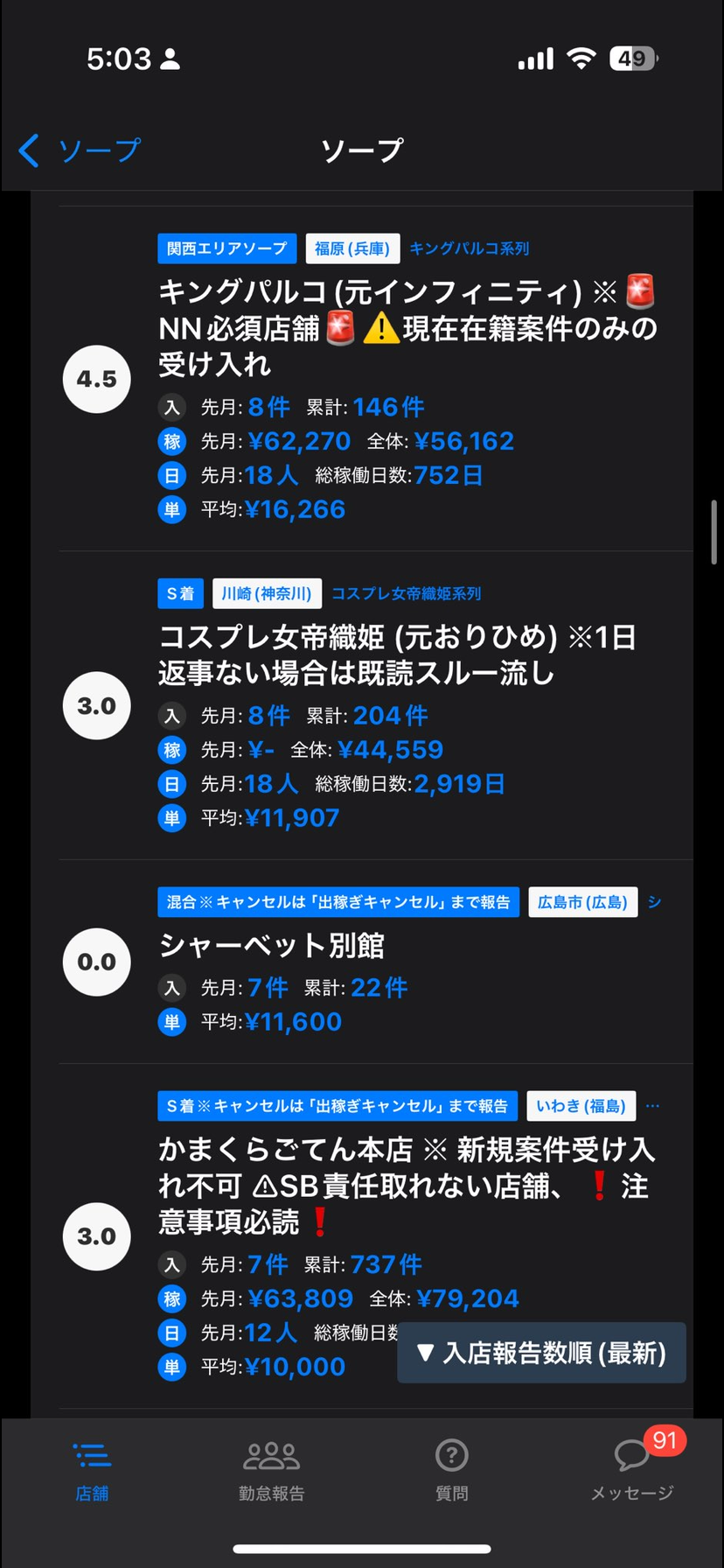Open the 入店報告数順 (最新) sort dropdown
The image size is (724, 1568).
click(541, 1353)
